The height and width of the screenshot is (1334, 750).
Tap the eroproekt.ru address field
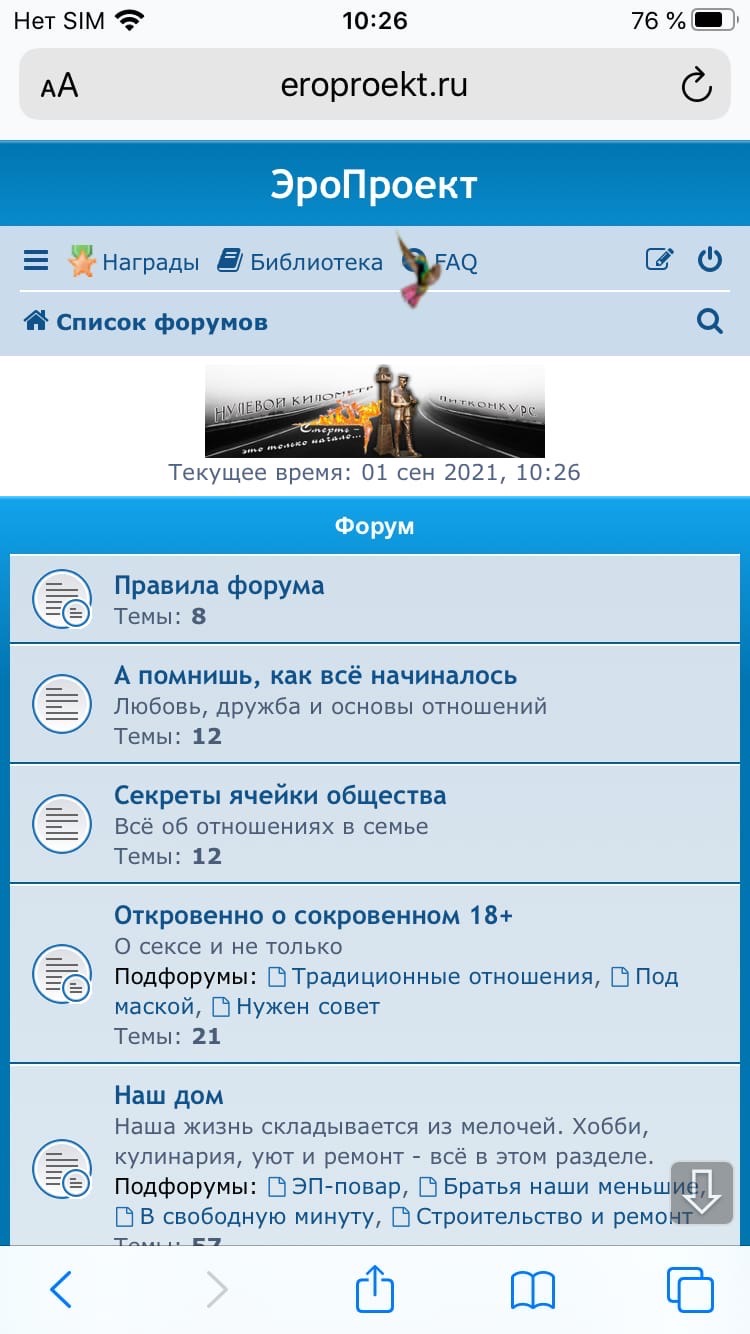click(375, 86)
